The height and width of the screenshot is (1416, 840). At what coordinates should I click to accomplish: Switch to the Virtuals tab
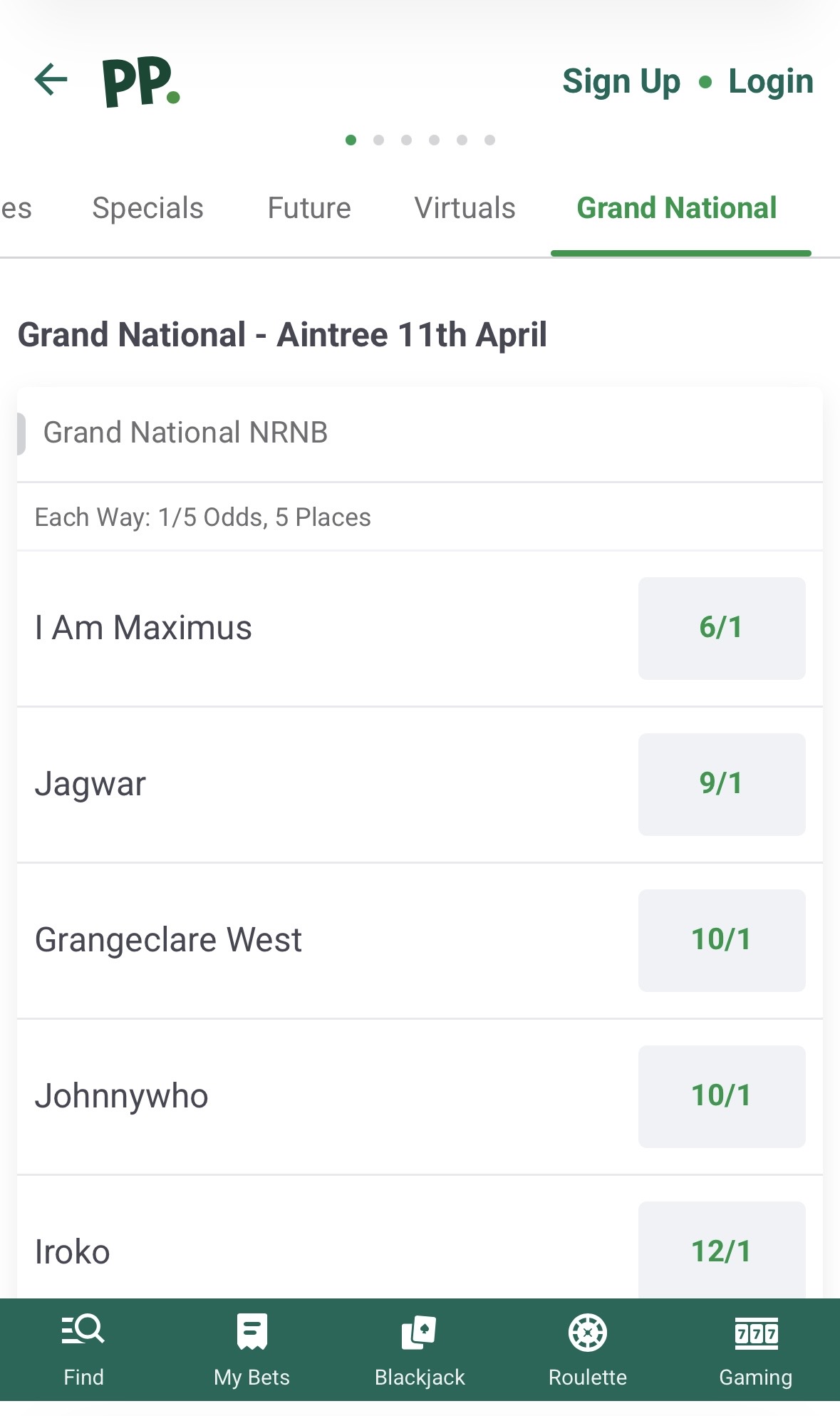[x=465, y=207]
